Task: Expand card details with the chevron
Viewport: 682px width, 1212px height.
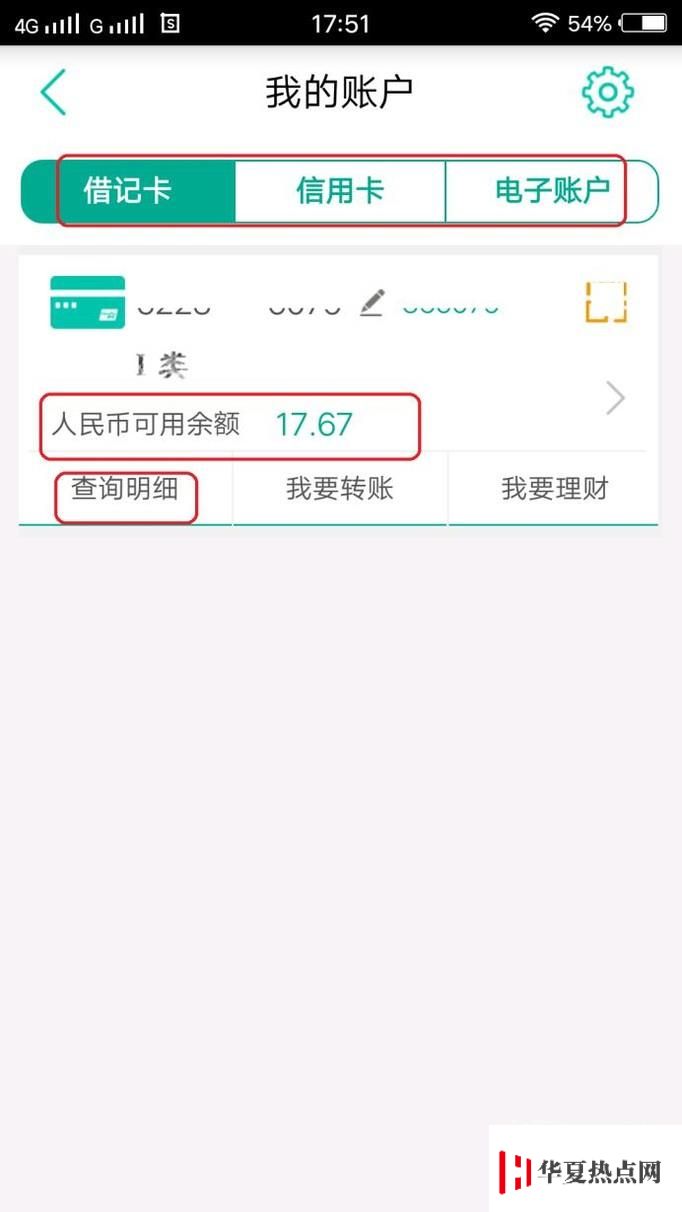Action: point(616,399)
